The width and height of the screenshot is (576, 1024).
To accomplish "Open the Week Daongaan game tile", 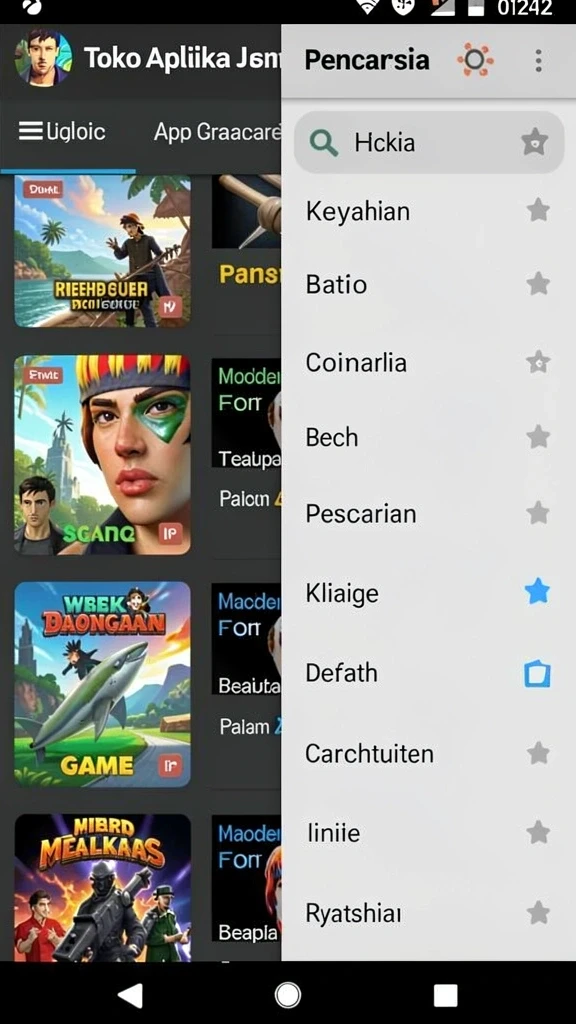I will (103, 684).
